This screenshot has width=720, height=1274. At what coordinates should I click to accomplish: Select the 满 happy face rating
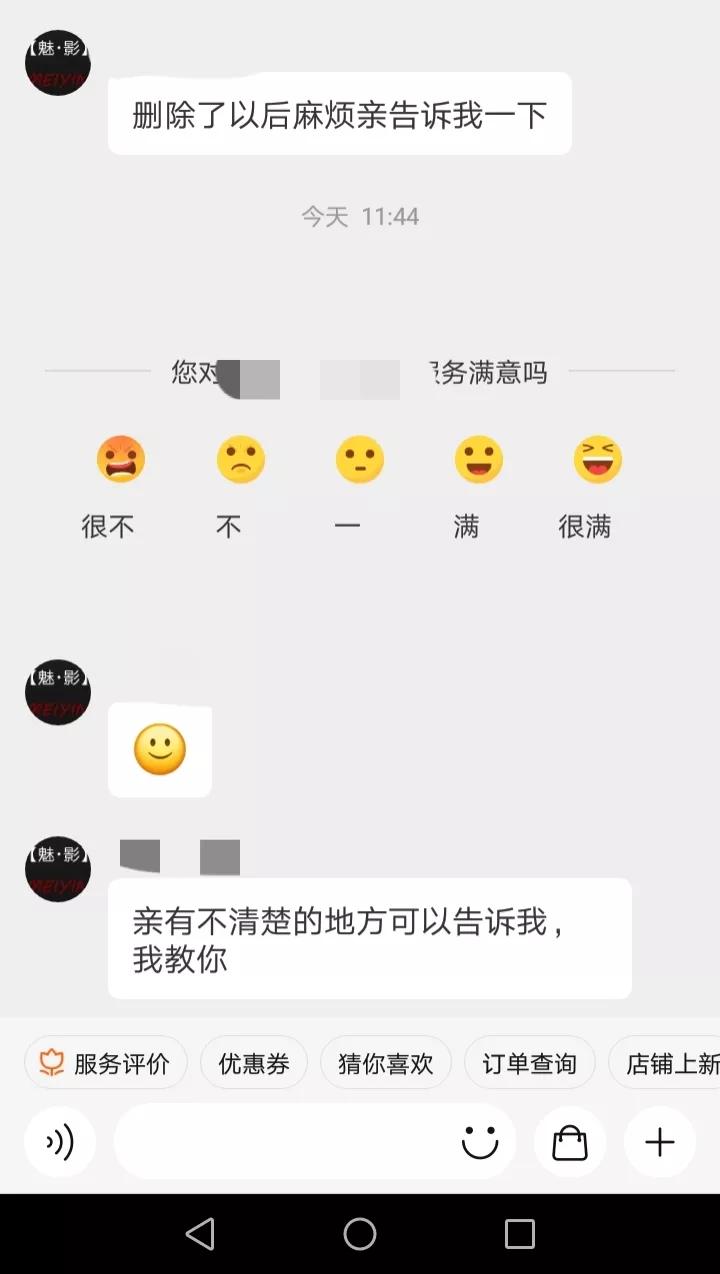click(479, 459)
